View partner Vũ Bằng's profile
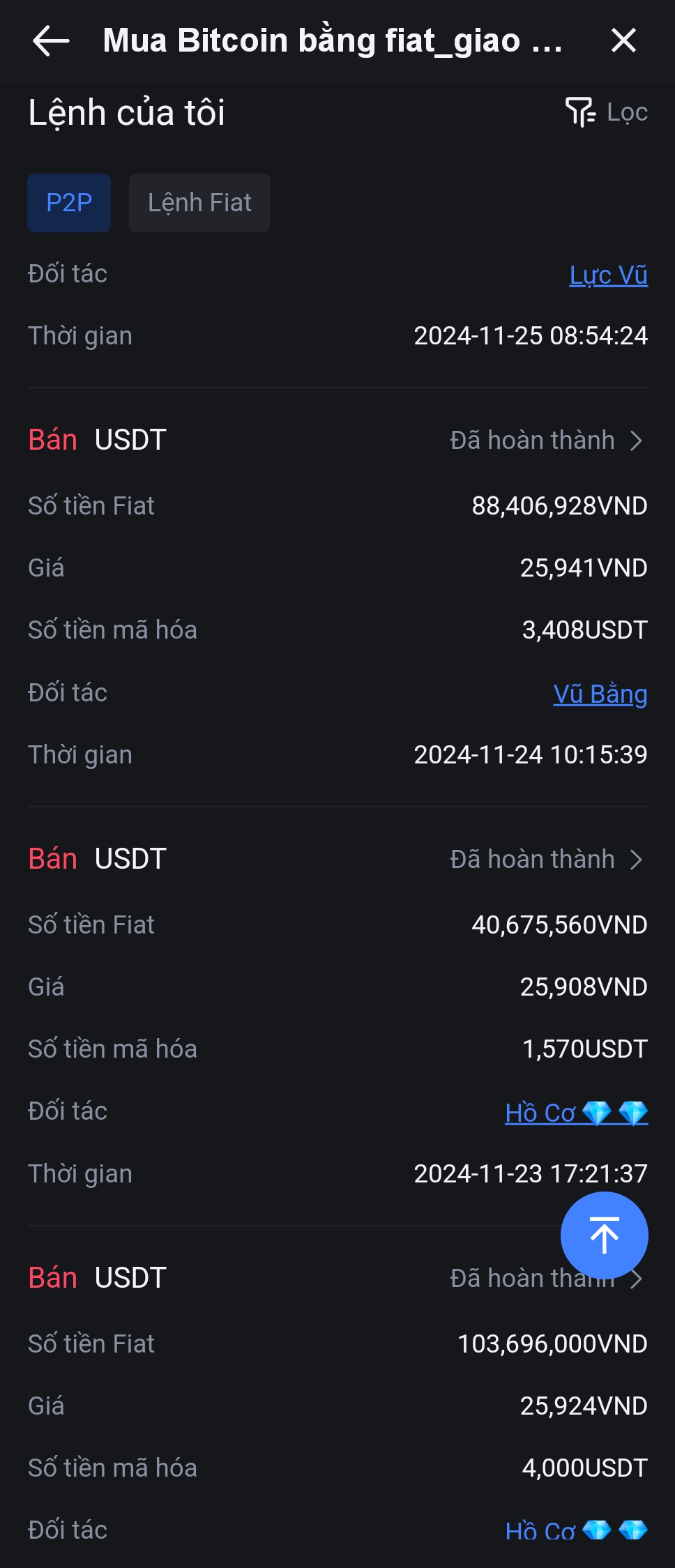The width and height of the screenshot is (675, 1568). (x=600, y=694)
